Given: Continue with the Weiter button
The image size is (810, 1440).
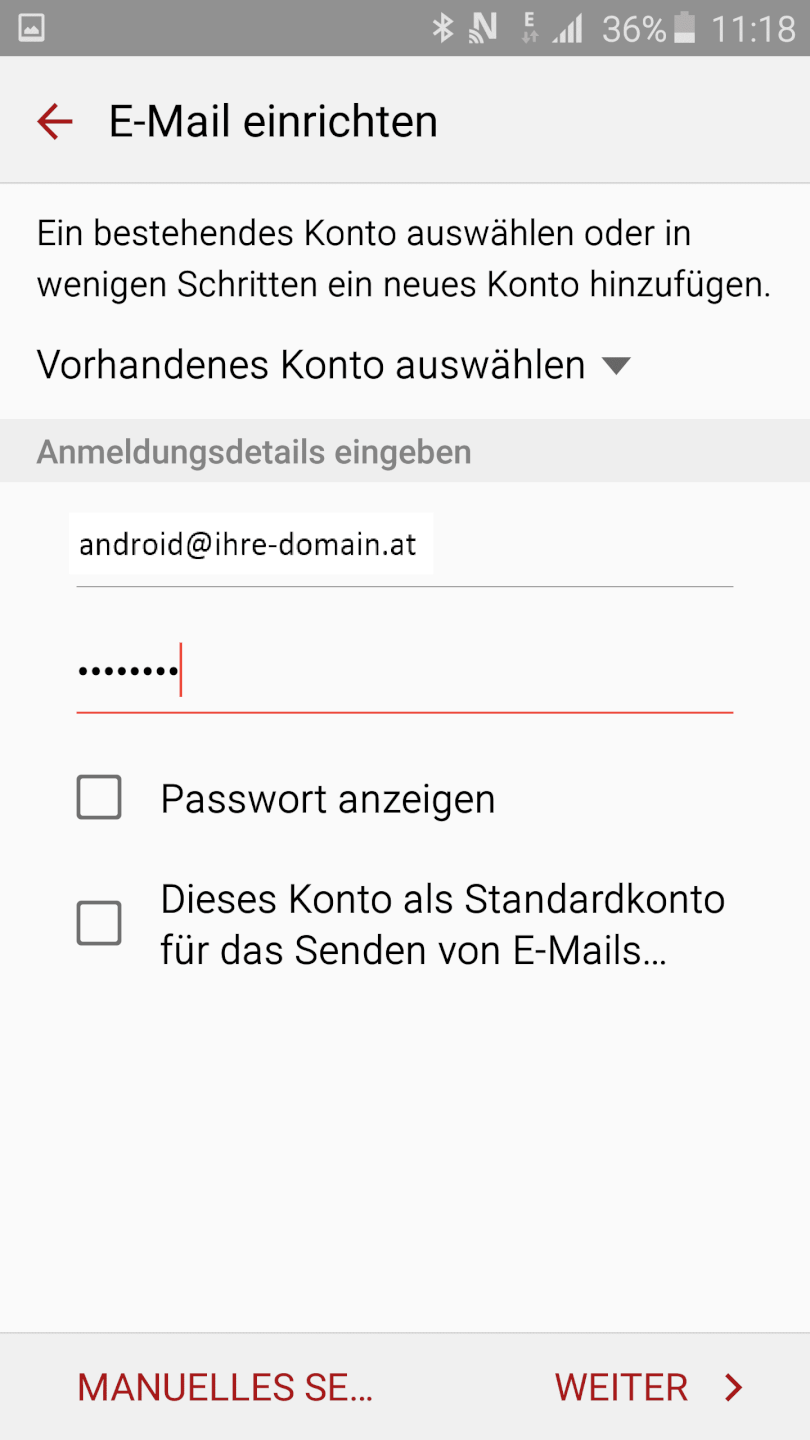Looking at the screenshot, I should 648,1387.
